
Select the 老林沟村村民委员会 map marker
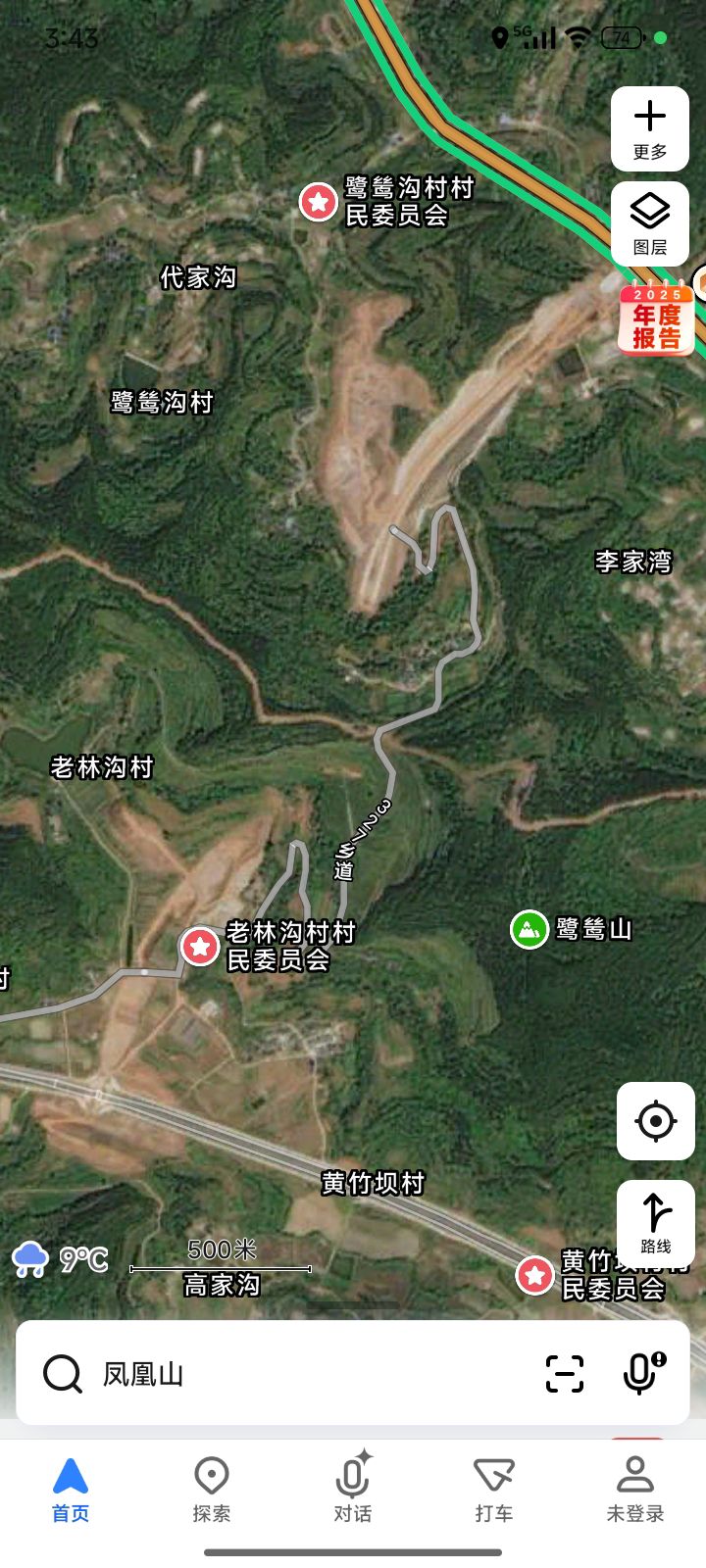tap(200, 947)
